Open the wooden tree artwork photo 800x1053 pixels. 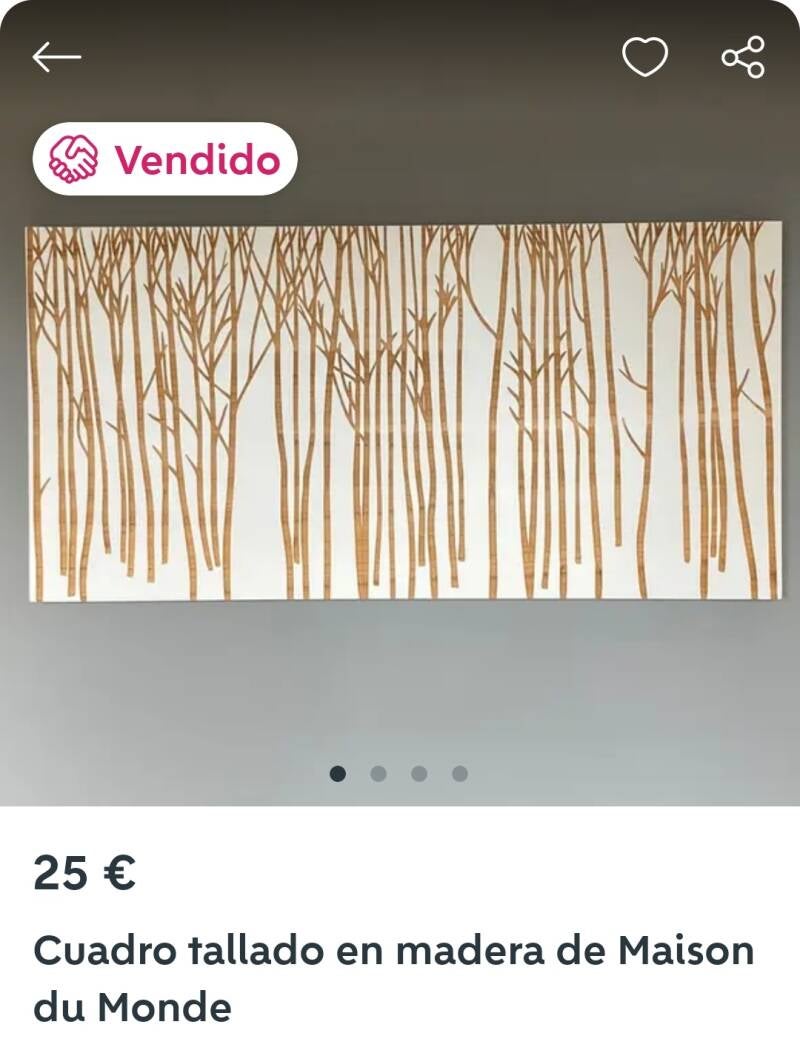click(x=400, y=410)
